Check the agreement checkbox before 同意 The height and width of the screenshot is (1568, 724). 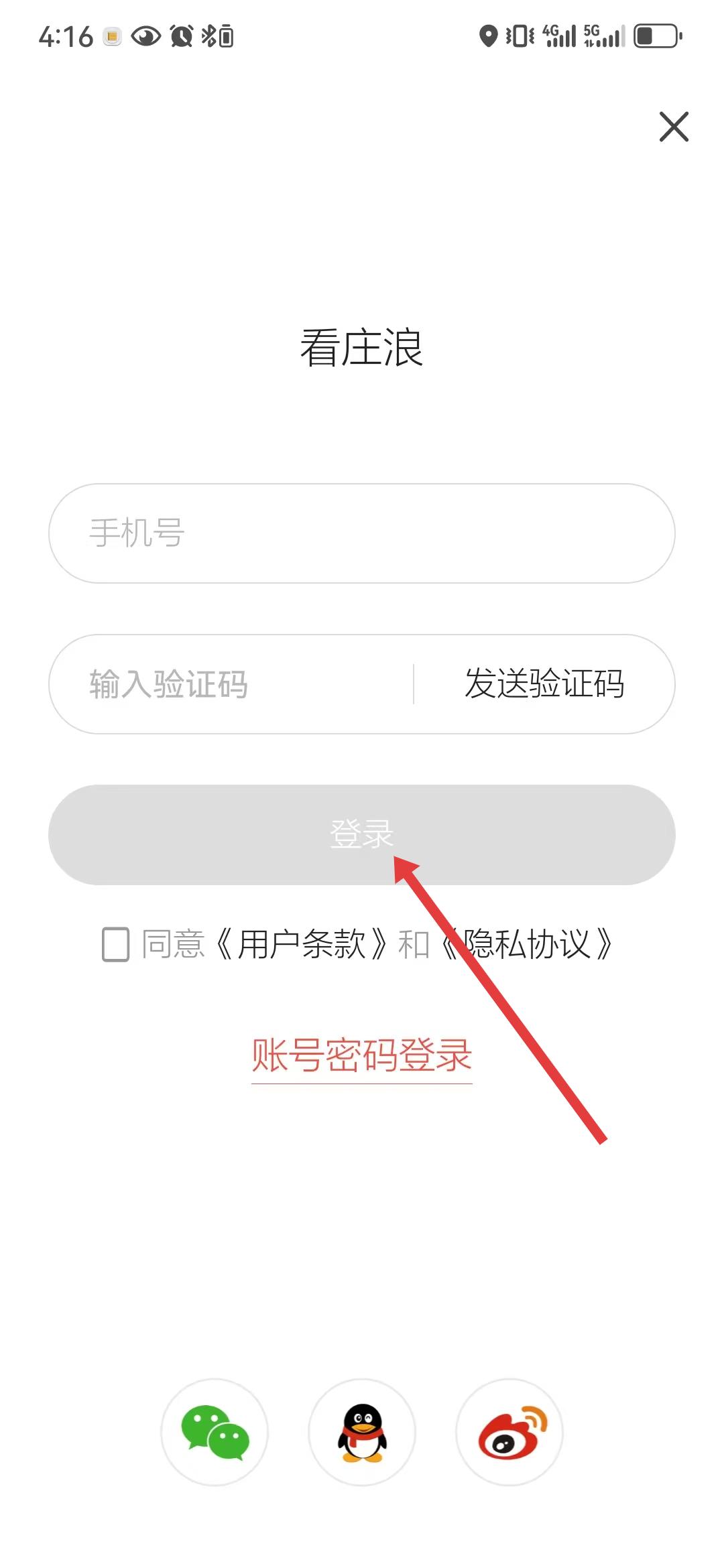[115, 944]
